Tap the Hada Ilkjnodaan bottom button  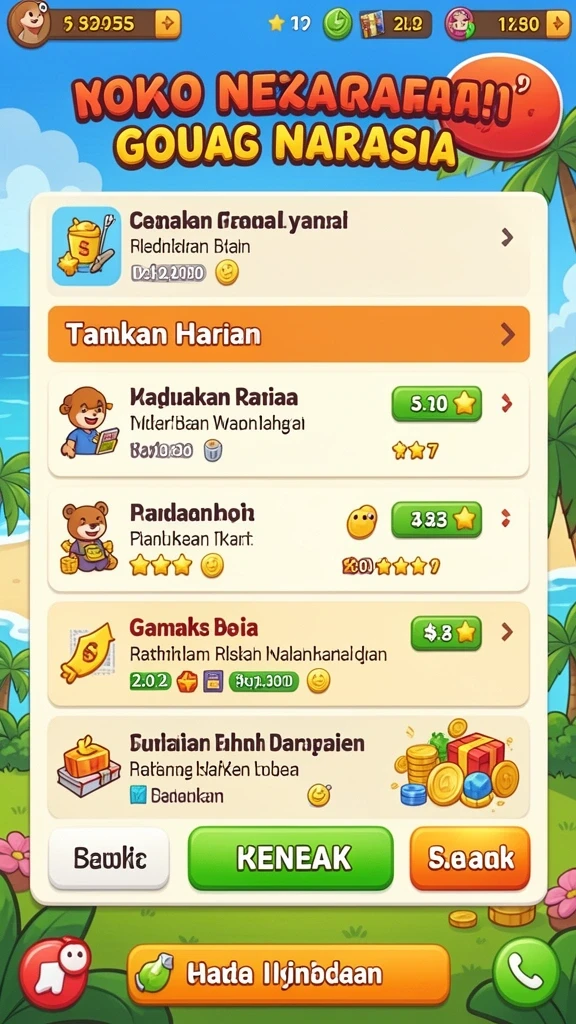click(289, 974)
